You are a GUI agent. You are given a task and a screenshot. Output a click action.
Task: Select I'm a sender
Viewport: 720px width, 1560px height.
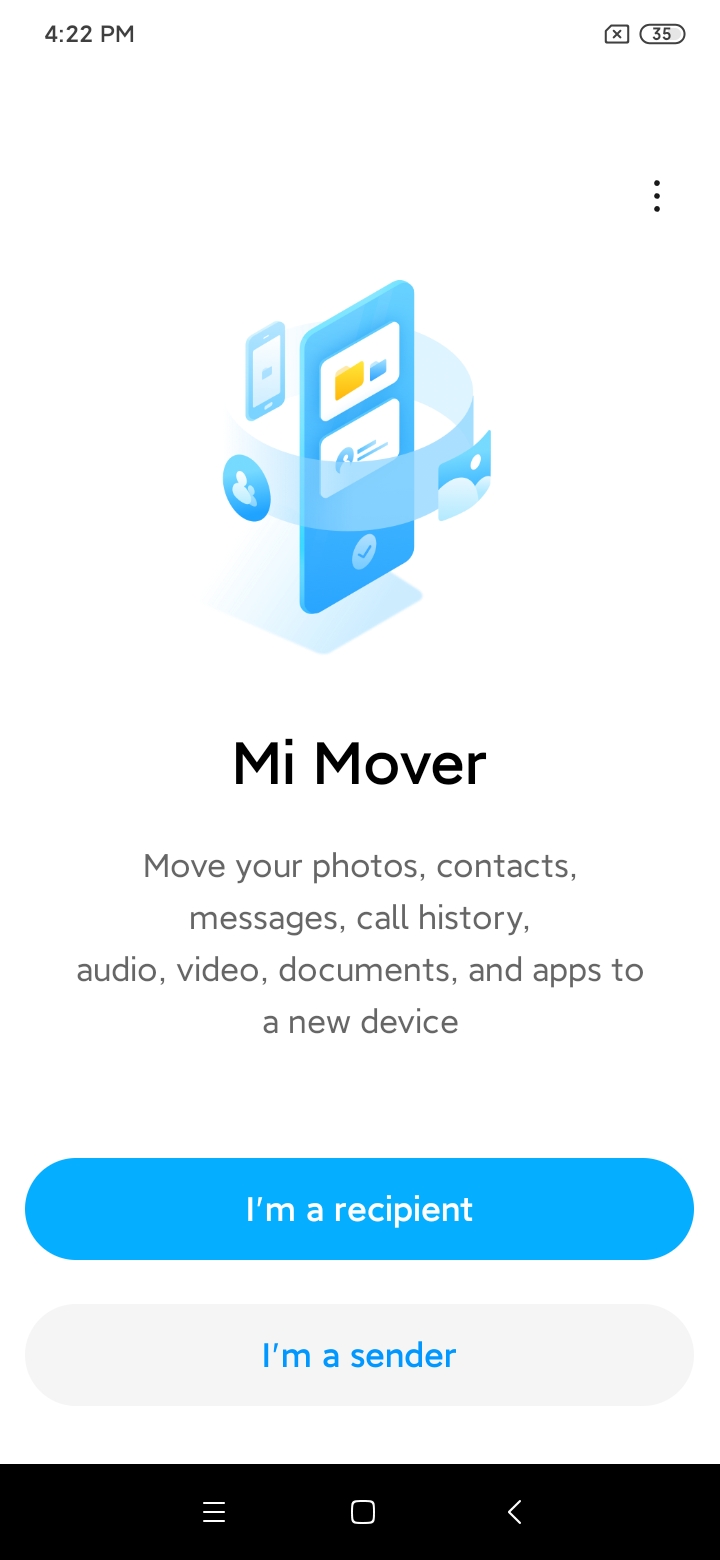click(359, 1355)
